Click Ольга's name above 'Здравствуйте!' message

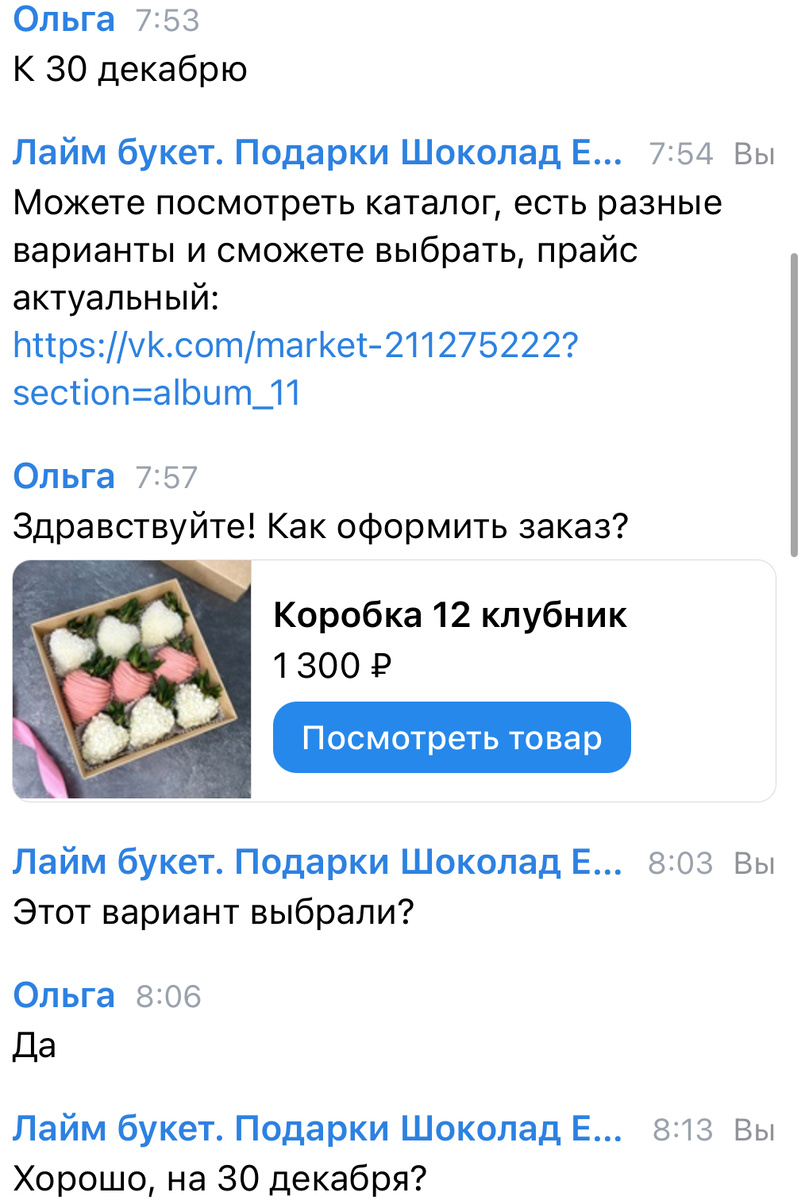click(63, 477)
